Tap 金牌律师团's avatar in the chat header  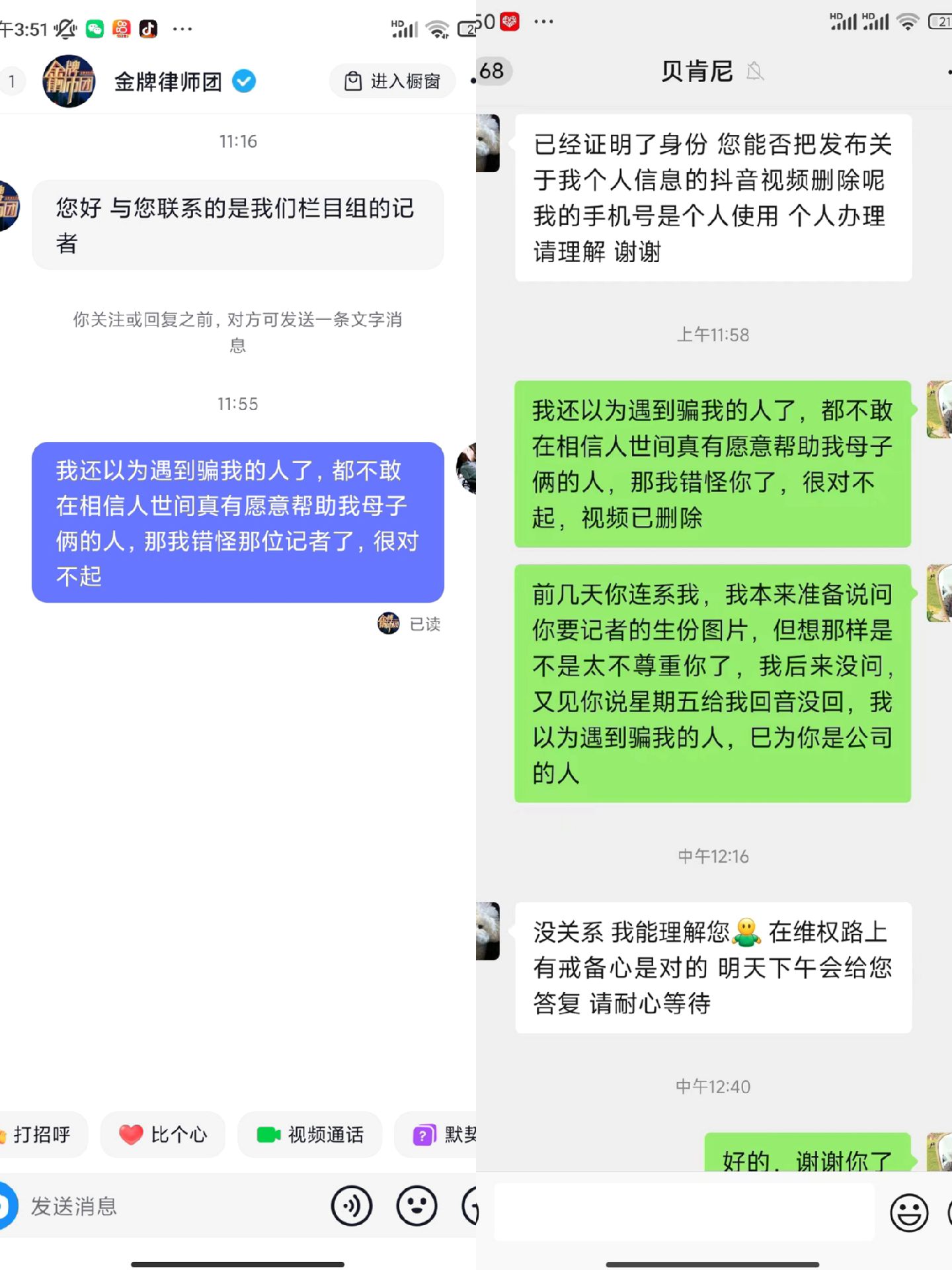tap(68, 81)
